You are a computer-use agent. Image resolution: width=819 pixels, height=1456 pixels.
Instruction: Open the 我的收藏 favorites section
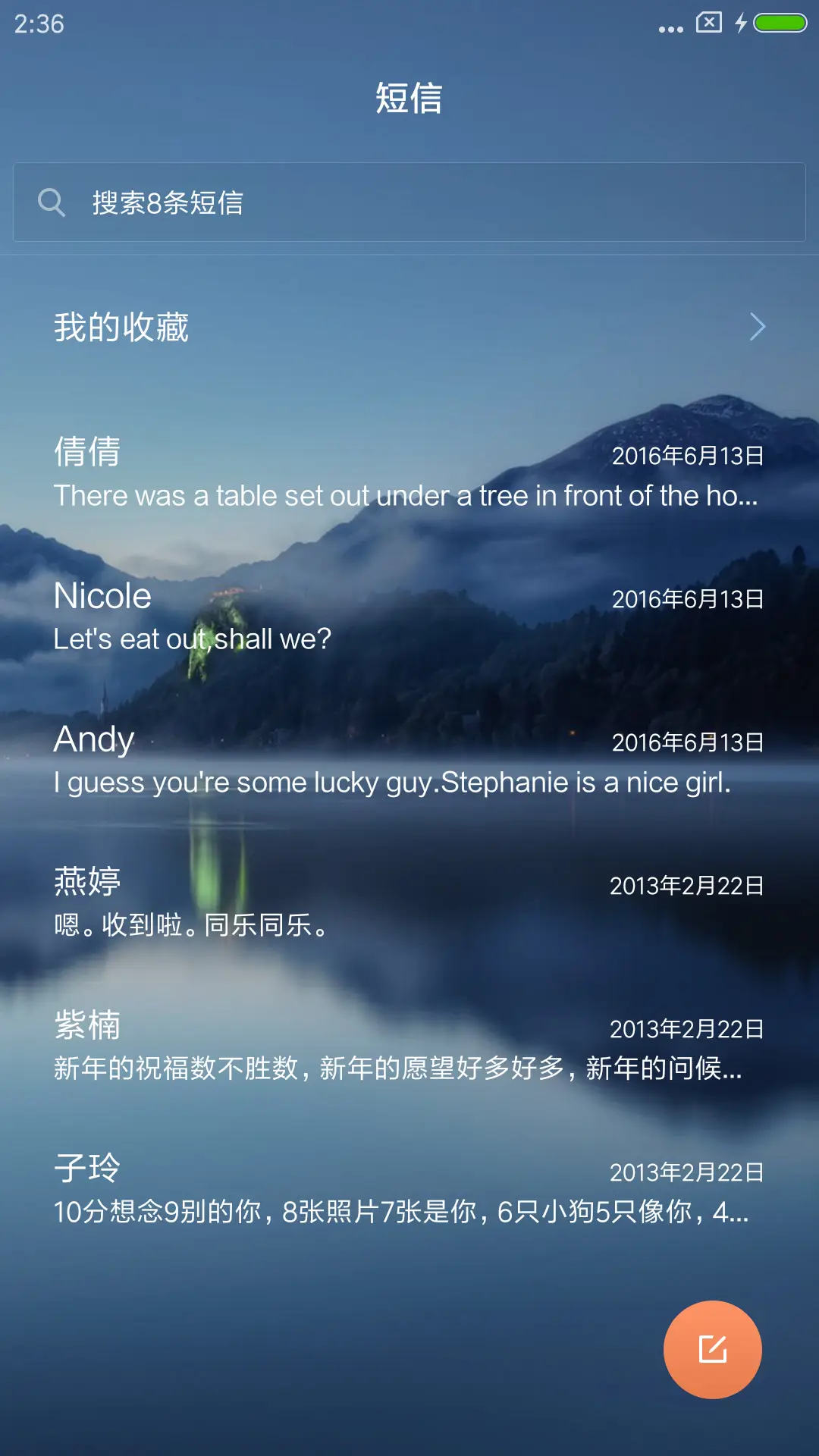coord(123,326)
